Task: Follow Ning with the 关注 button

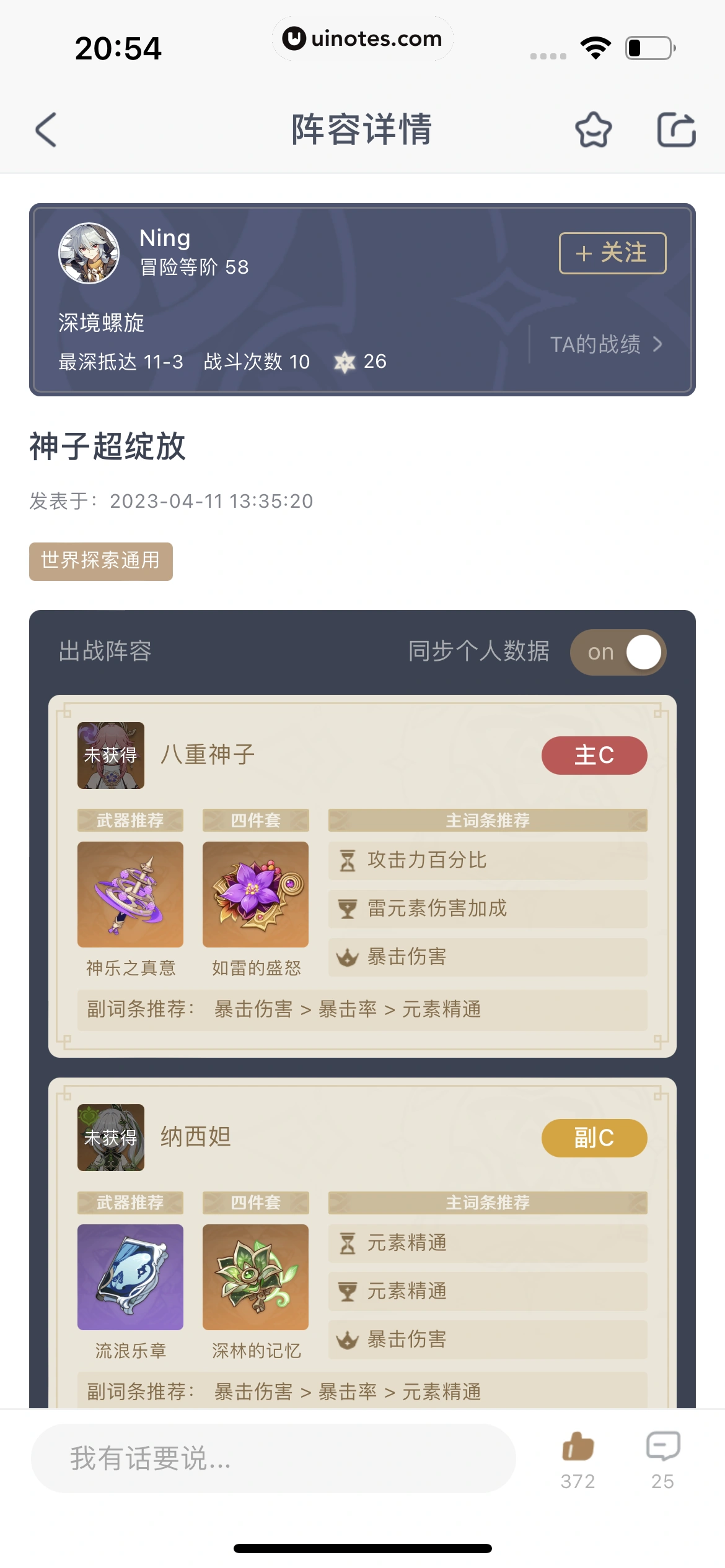Action: tap(612, 253)
